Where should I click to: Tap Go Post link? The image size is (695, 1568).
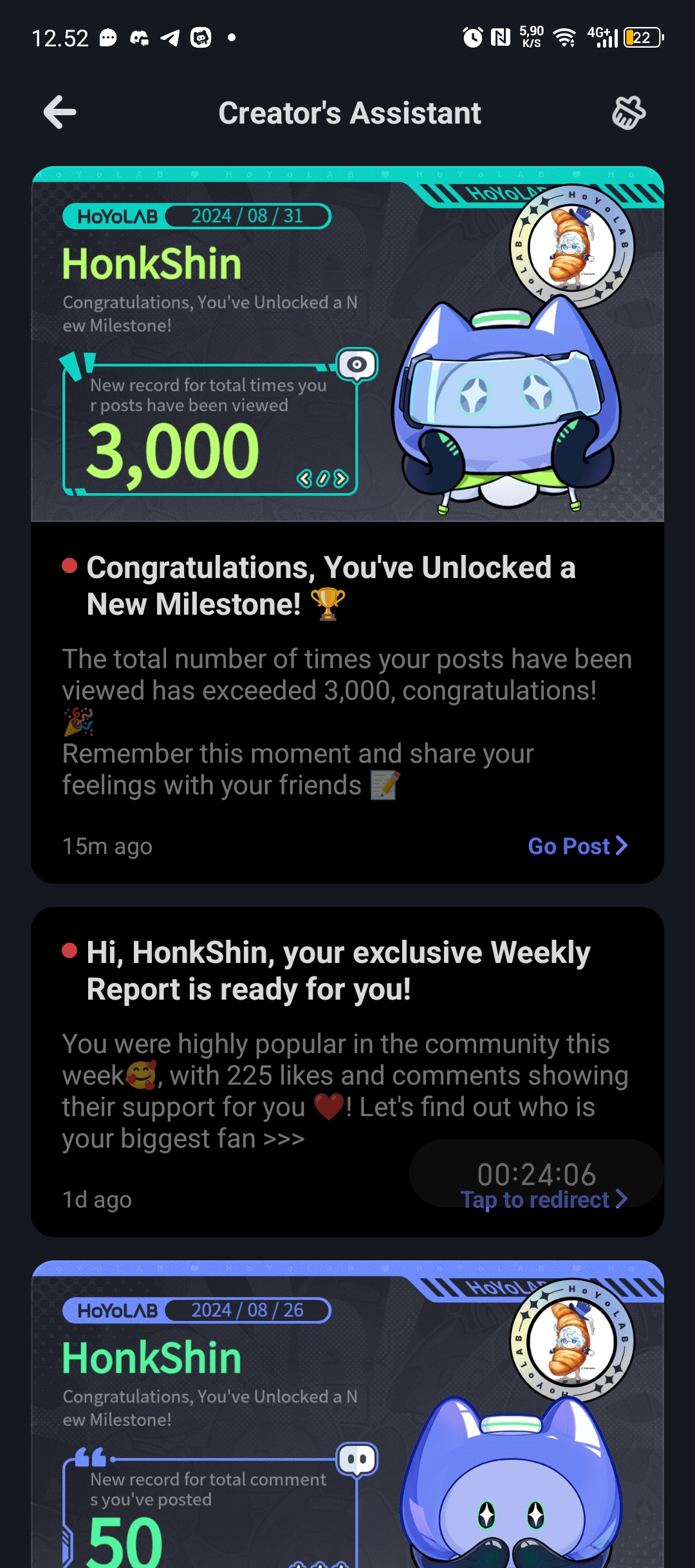click(577, 846)
